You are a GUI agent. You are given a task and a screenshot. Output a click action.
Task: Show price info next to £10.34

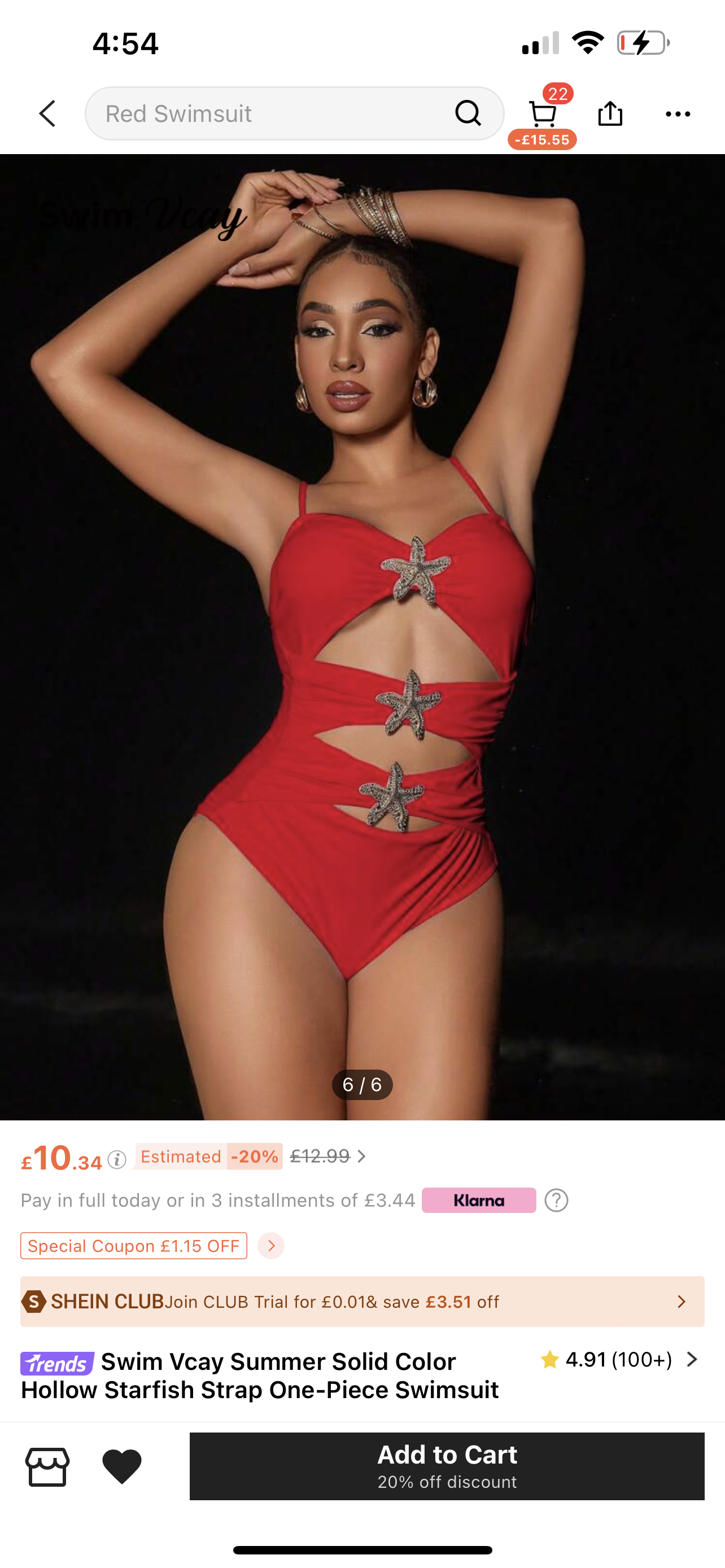(x=117, y=1159)
